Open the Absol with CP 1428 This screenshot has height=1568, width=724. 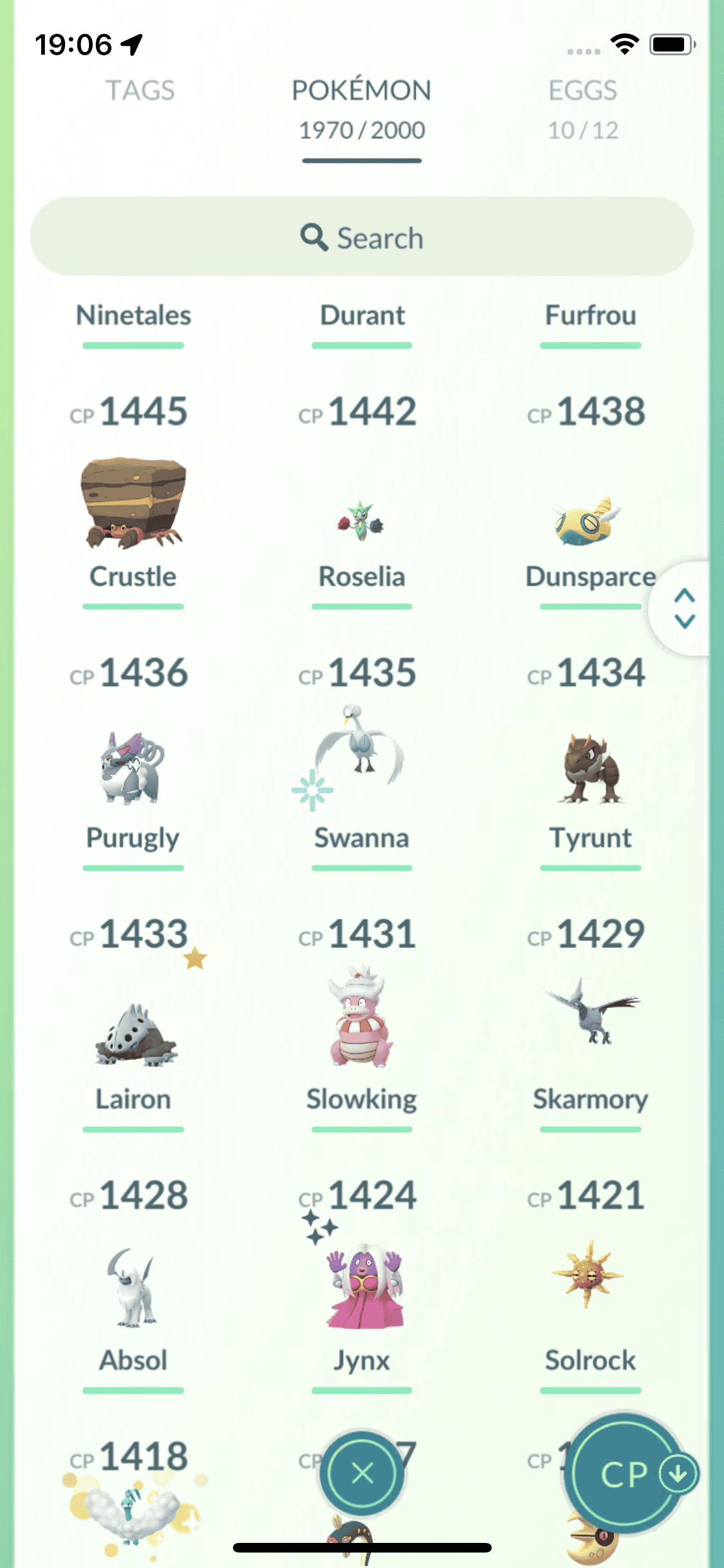click(133, 1287)
